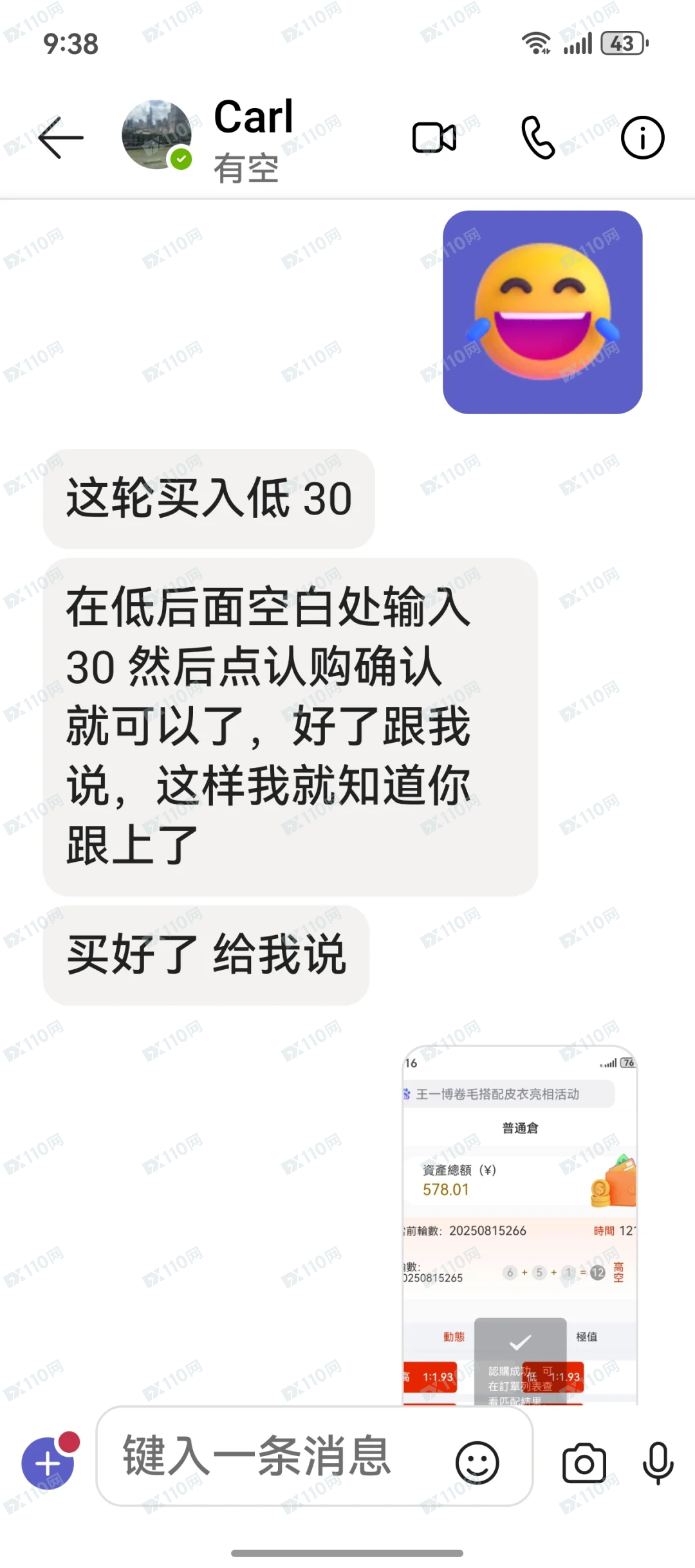Start a video call with Carl
The image size is (695, 1568).
coord(434,137)
